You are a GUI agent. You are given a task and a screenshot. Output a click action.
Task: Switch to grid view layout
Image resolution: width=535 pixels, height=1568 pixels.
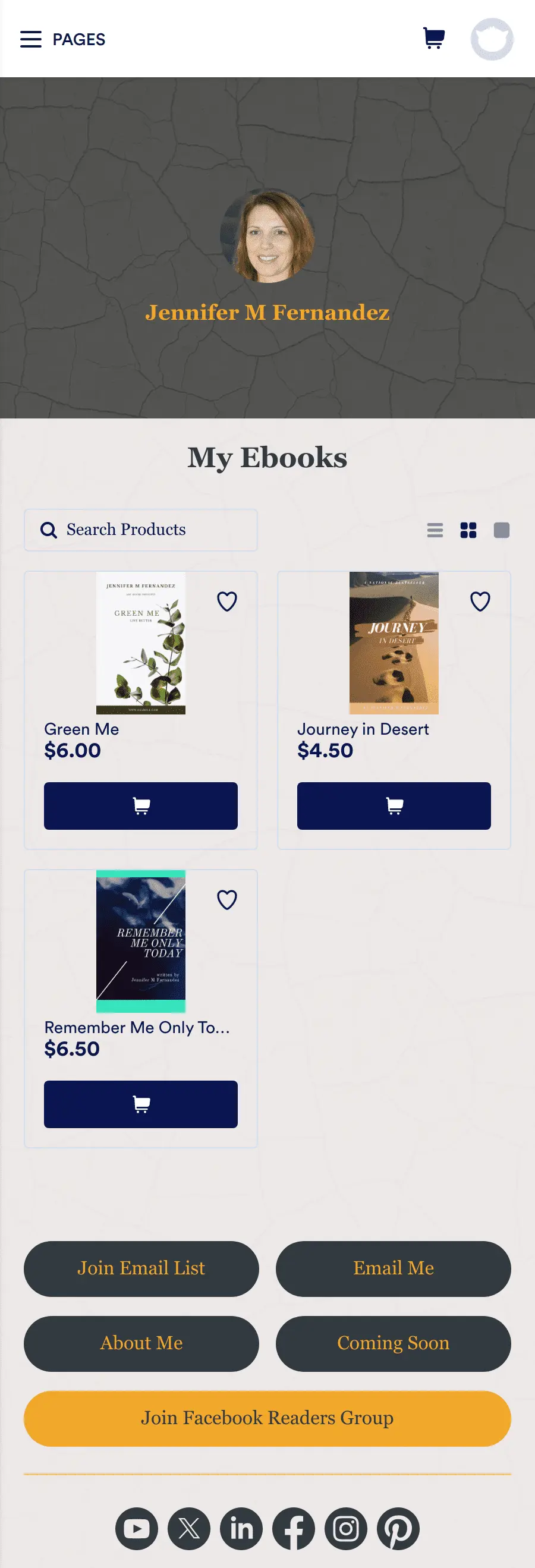(468, 530)
